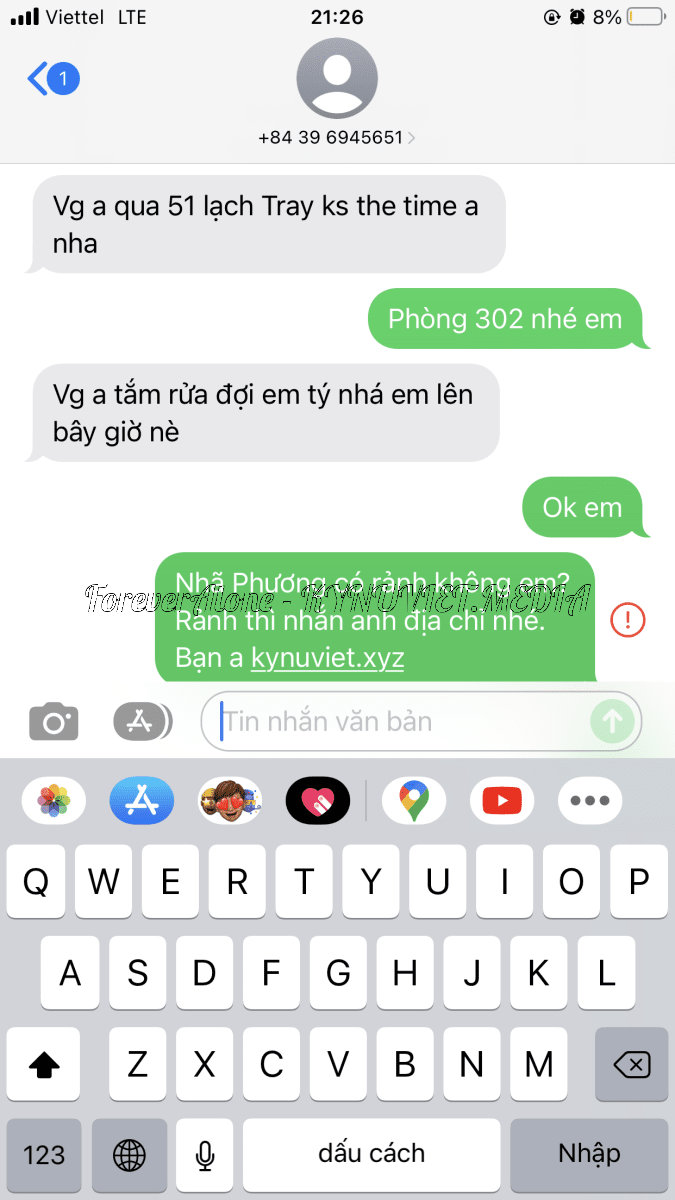This screenshot has width=675, height=1200.
Task: Open Digital Touch heart app
Action: [x=317, y=800]
